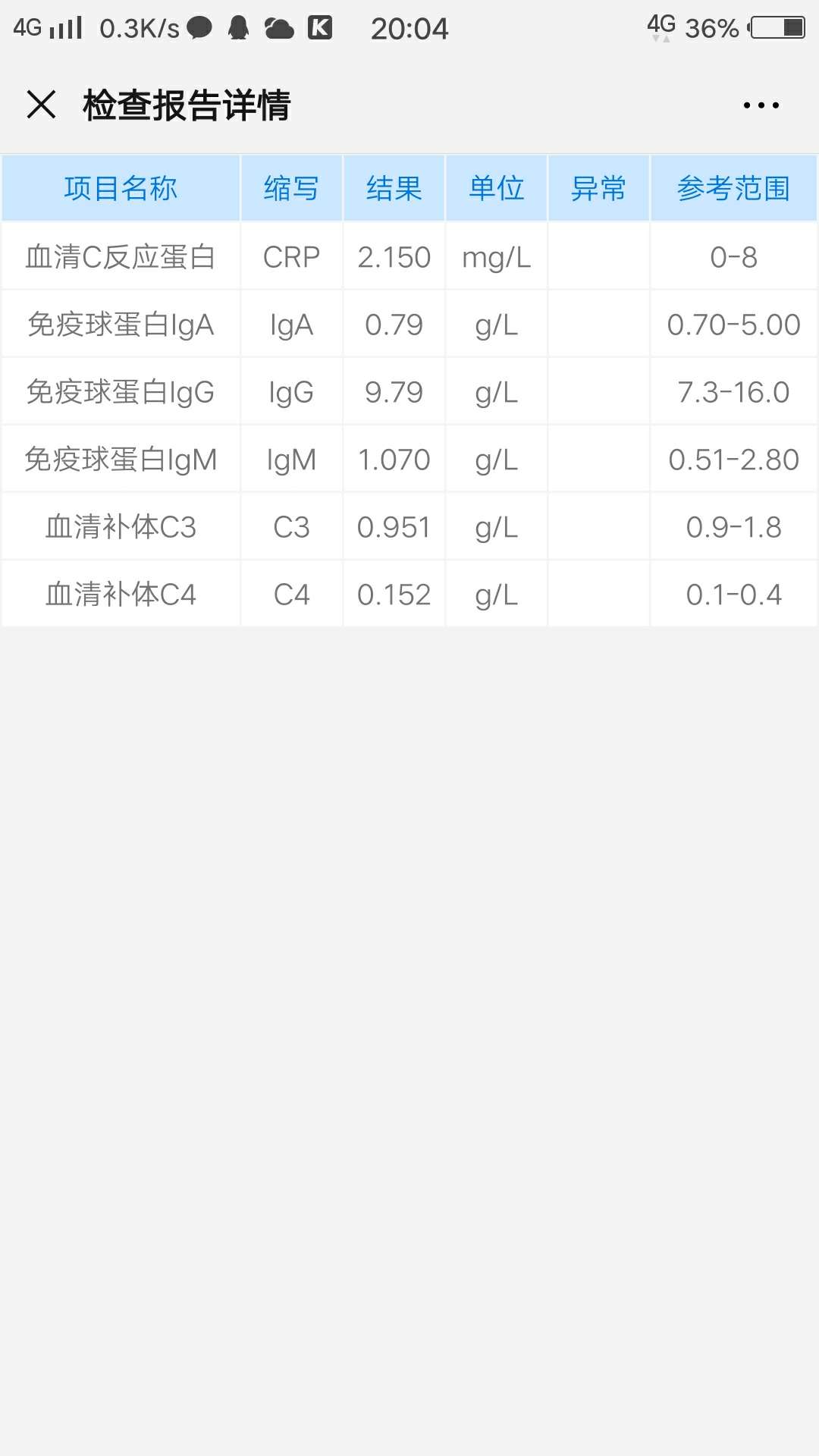The height and width of the screenshot is (1456, 819).
Task: Select the 项目名称 column header
Action: [120, 188]
